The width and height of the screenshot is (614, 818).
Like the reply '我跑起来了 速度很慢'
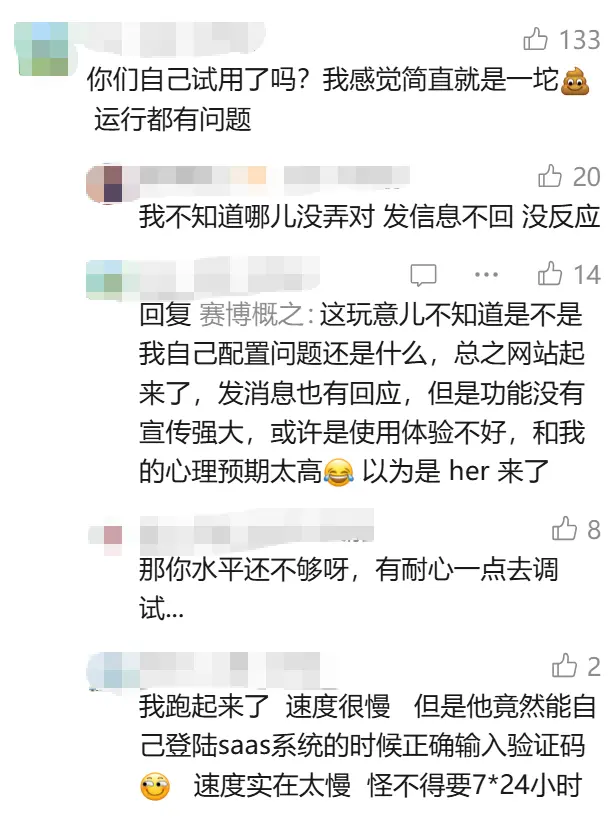(x=565, y=665)
